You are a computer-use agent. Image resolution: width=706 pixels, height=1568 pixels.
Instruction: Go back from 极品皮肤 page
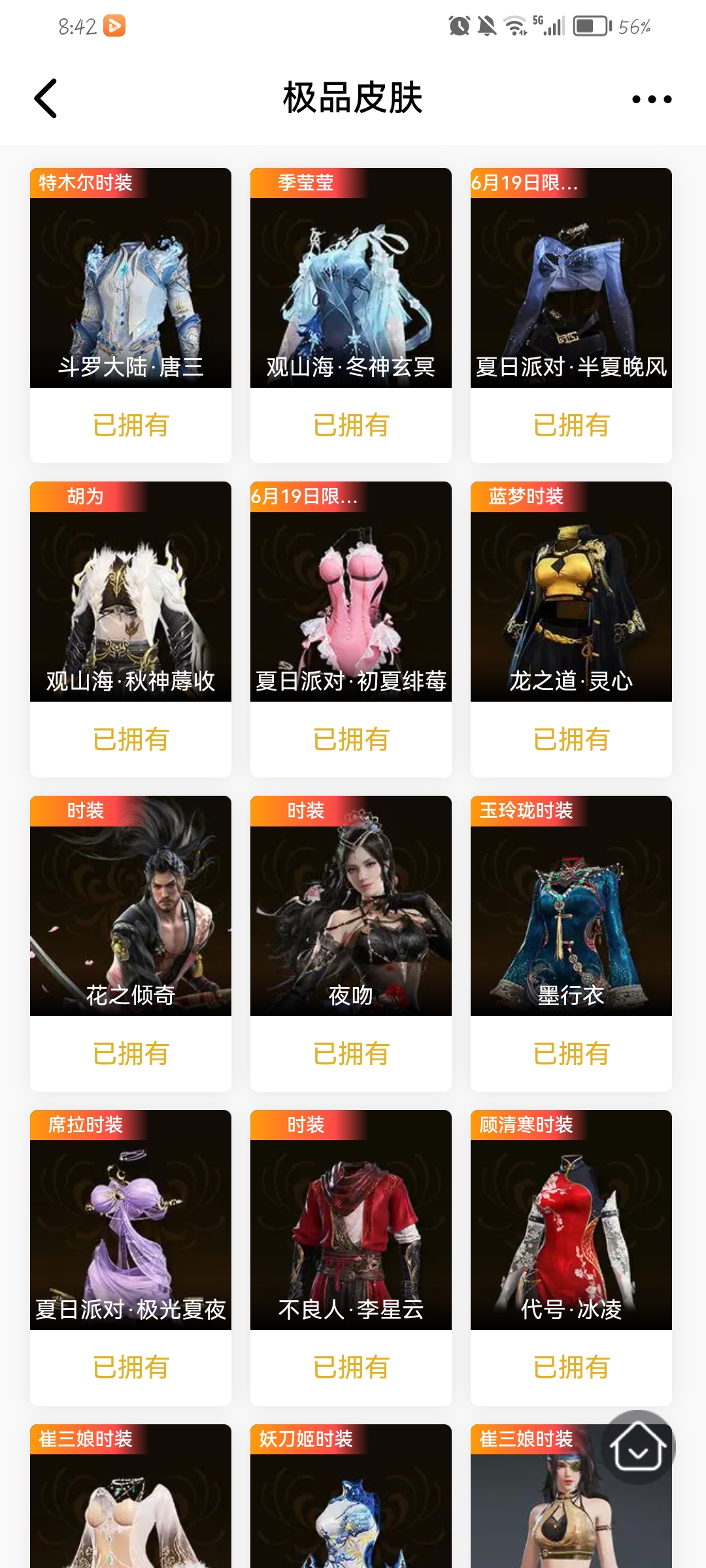pos(46,99)
